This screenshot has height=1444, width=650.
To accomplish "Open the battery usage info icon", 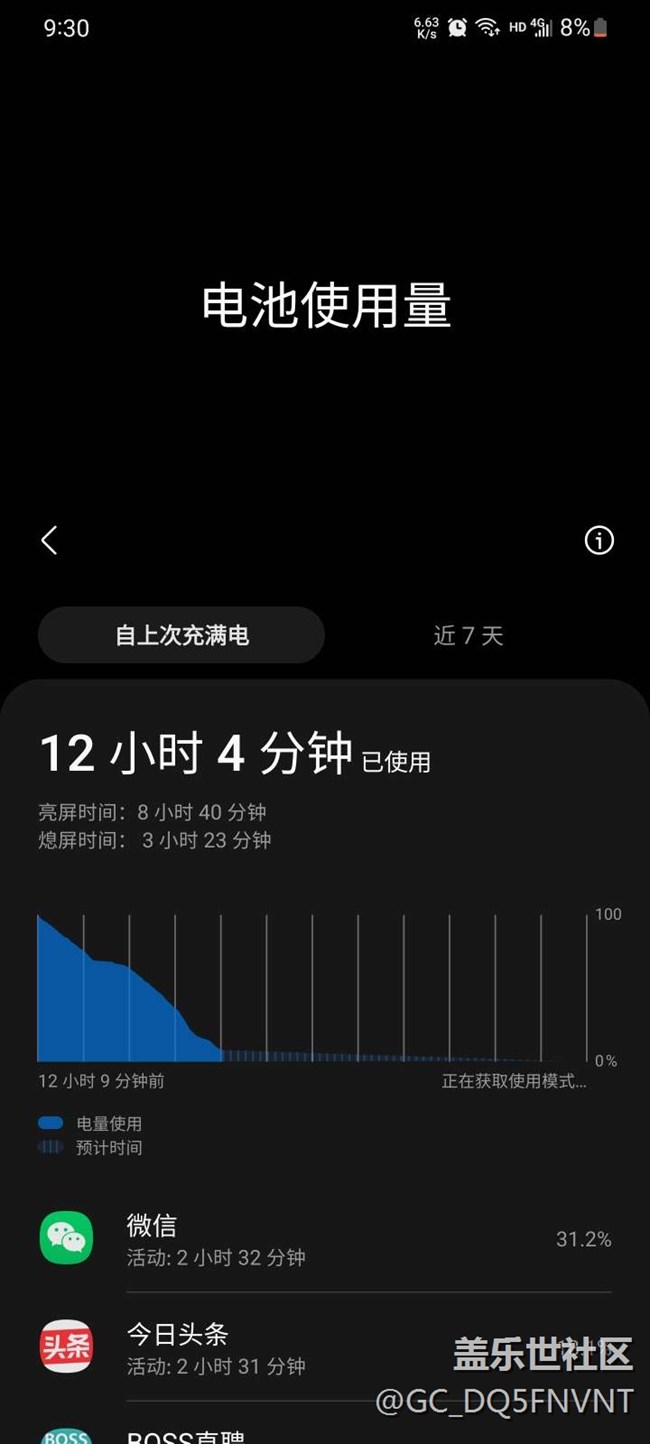I will point(598,540).
